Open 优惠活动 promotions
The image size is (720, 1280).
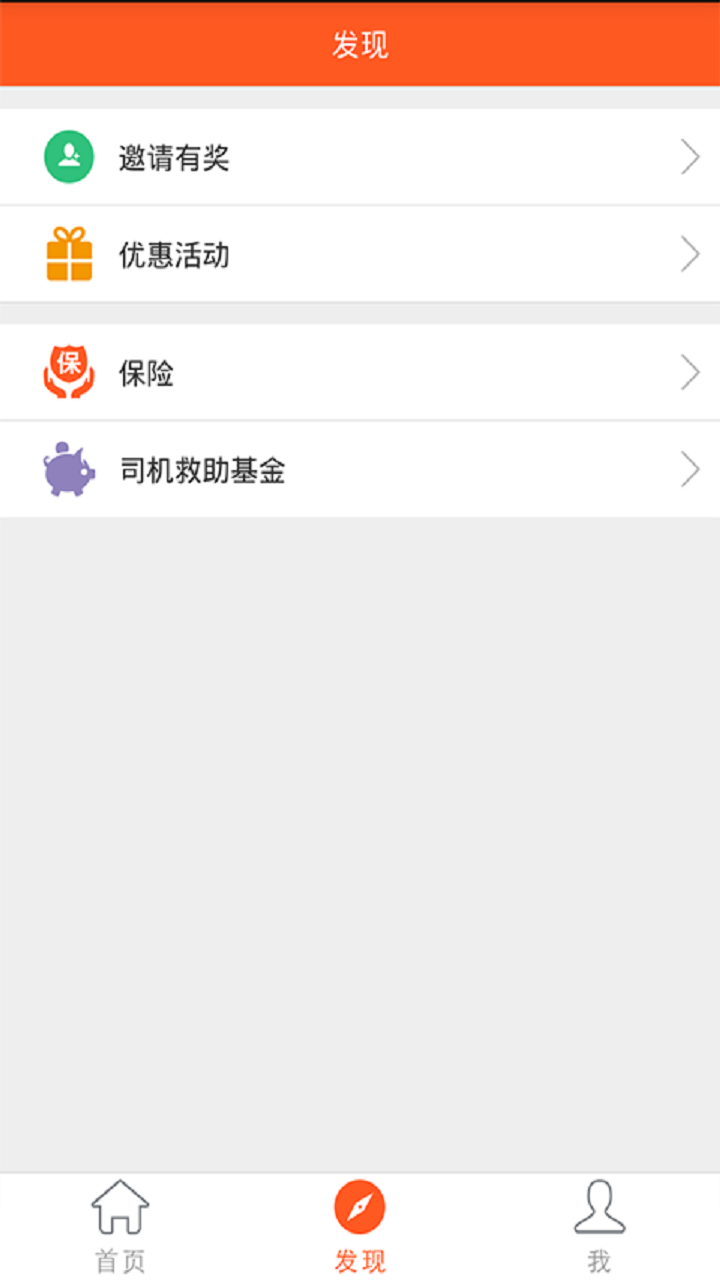click(x=360, y=255)
